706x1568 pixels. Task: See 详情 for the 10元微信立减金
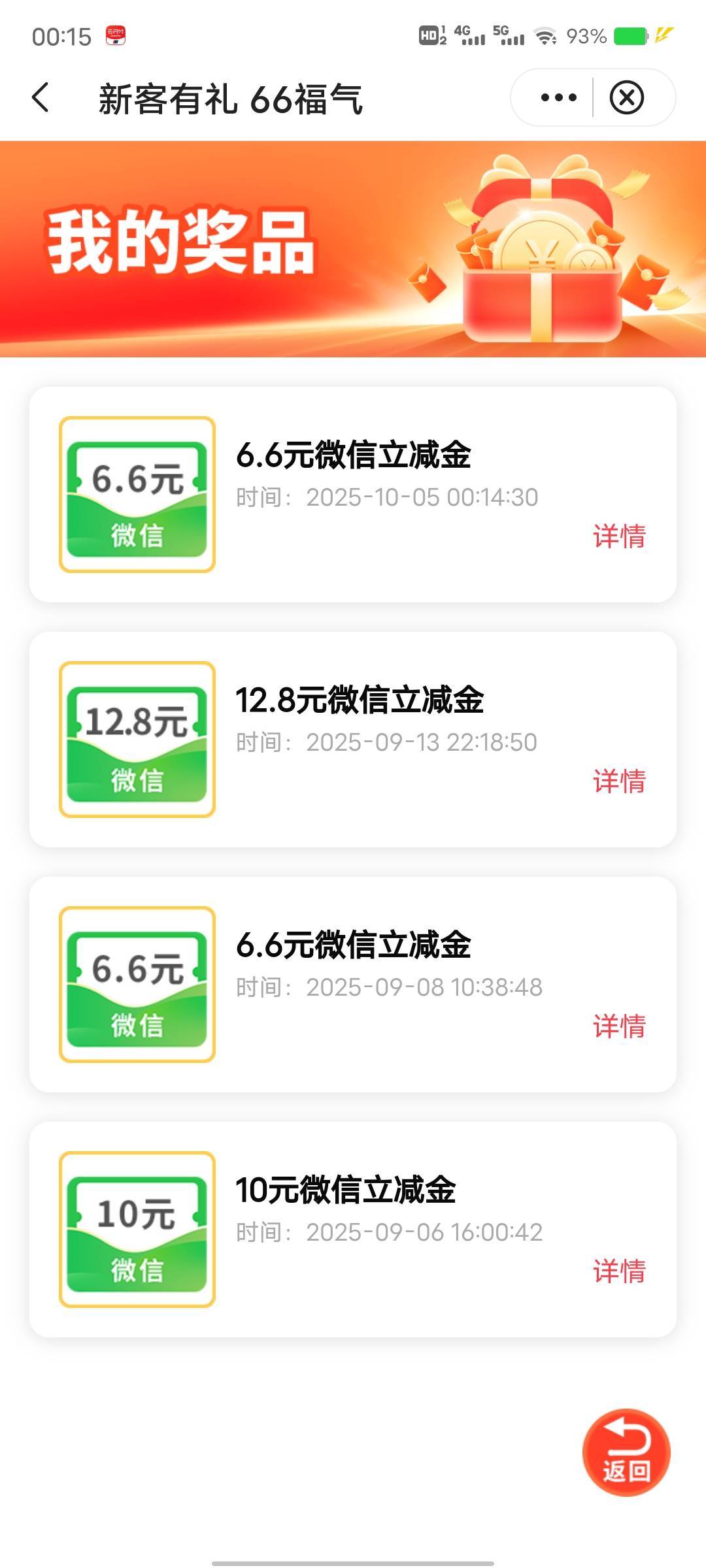click(618, 1271)
